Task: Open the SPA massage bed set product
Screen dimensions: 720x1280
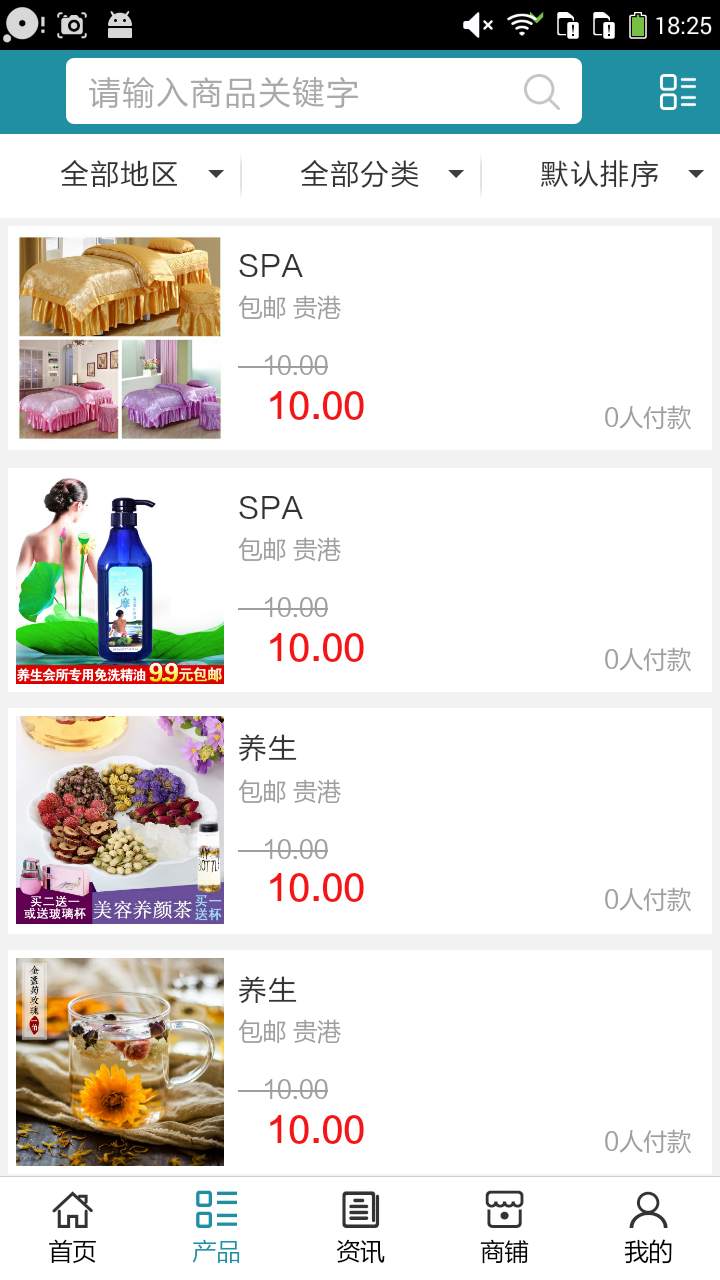Action: tap(360, 338)
